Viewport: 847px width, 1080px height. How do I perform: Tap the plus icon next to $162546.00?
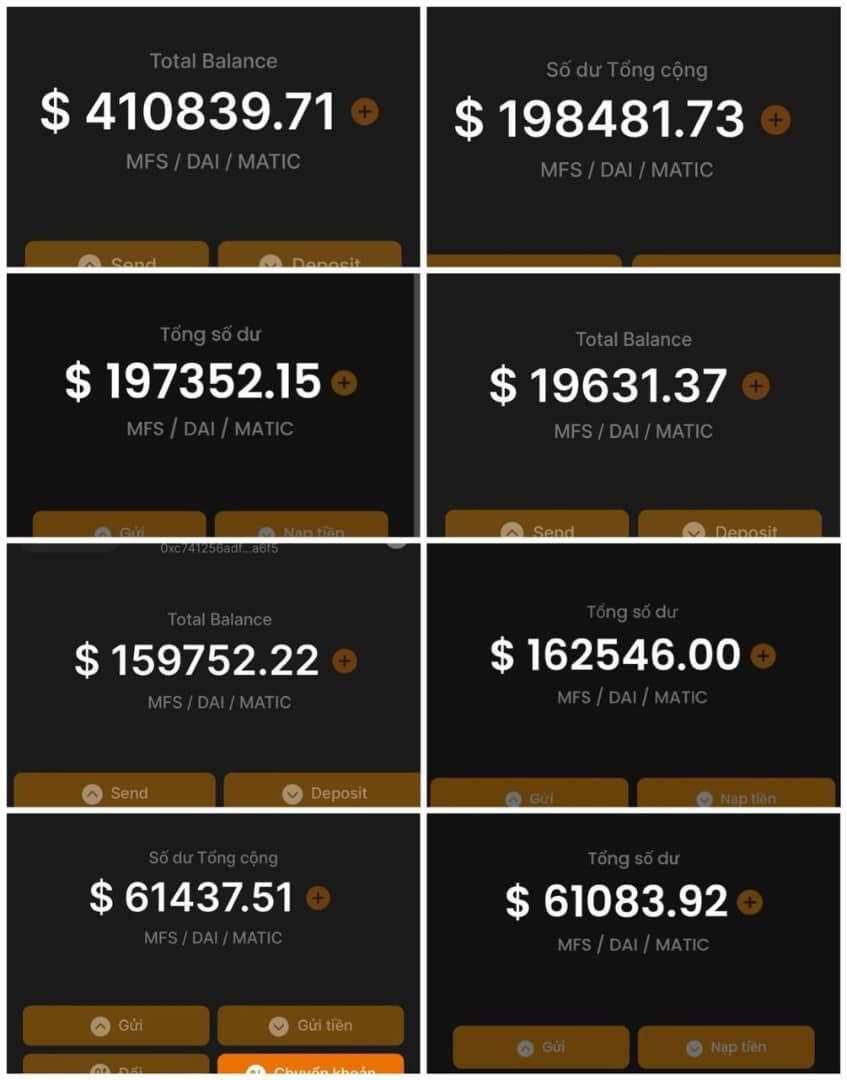(761, 655)
